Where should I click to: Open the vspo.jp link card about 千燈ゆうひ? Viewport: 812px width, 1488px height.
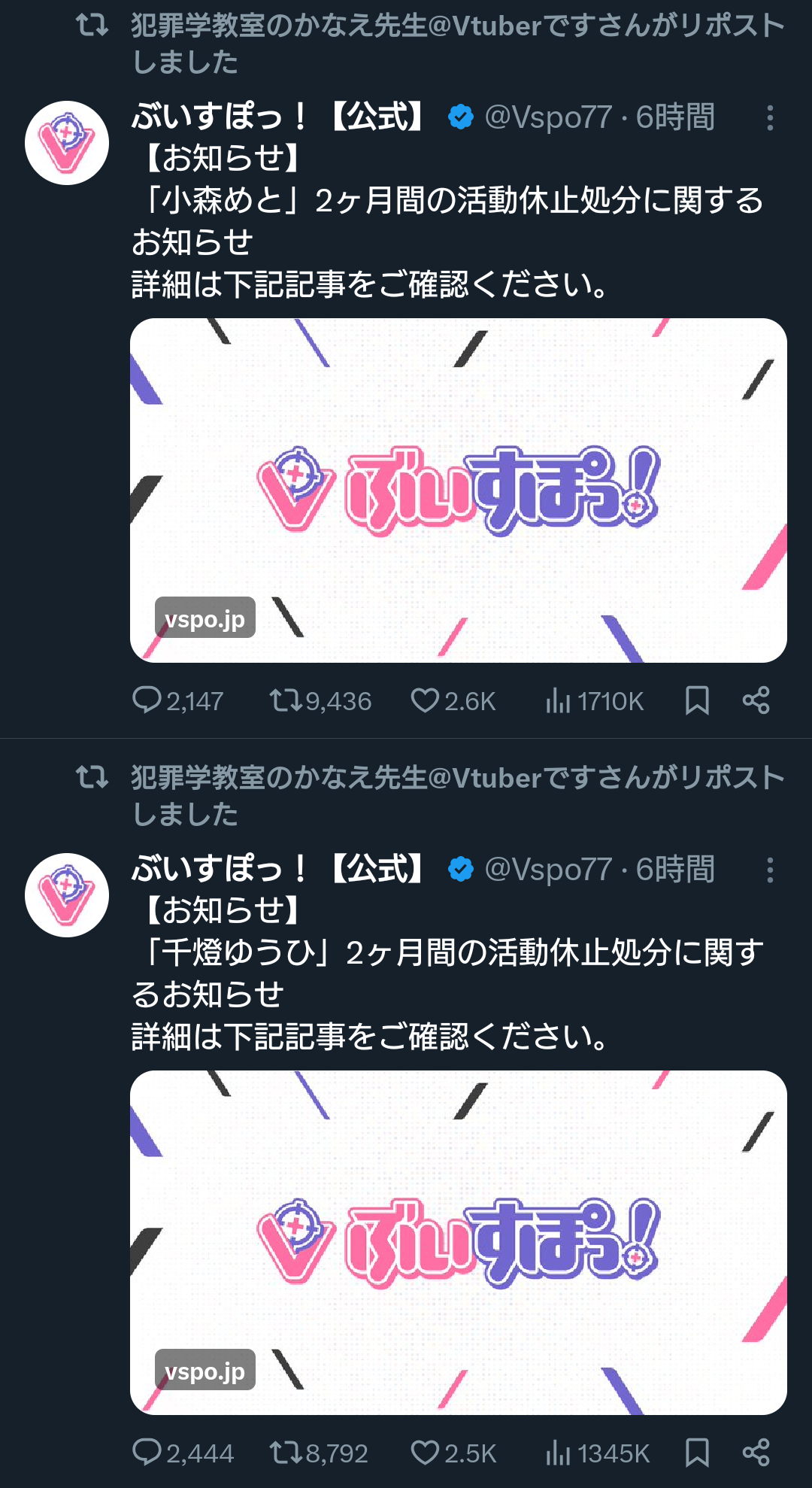(x=458, y=1242)
